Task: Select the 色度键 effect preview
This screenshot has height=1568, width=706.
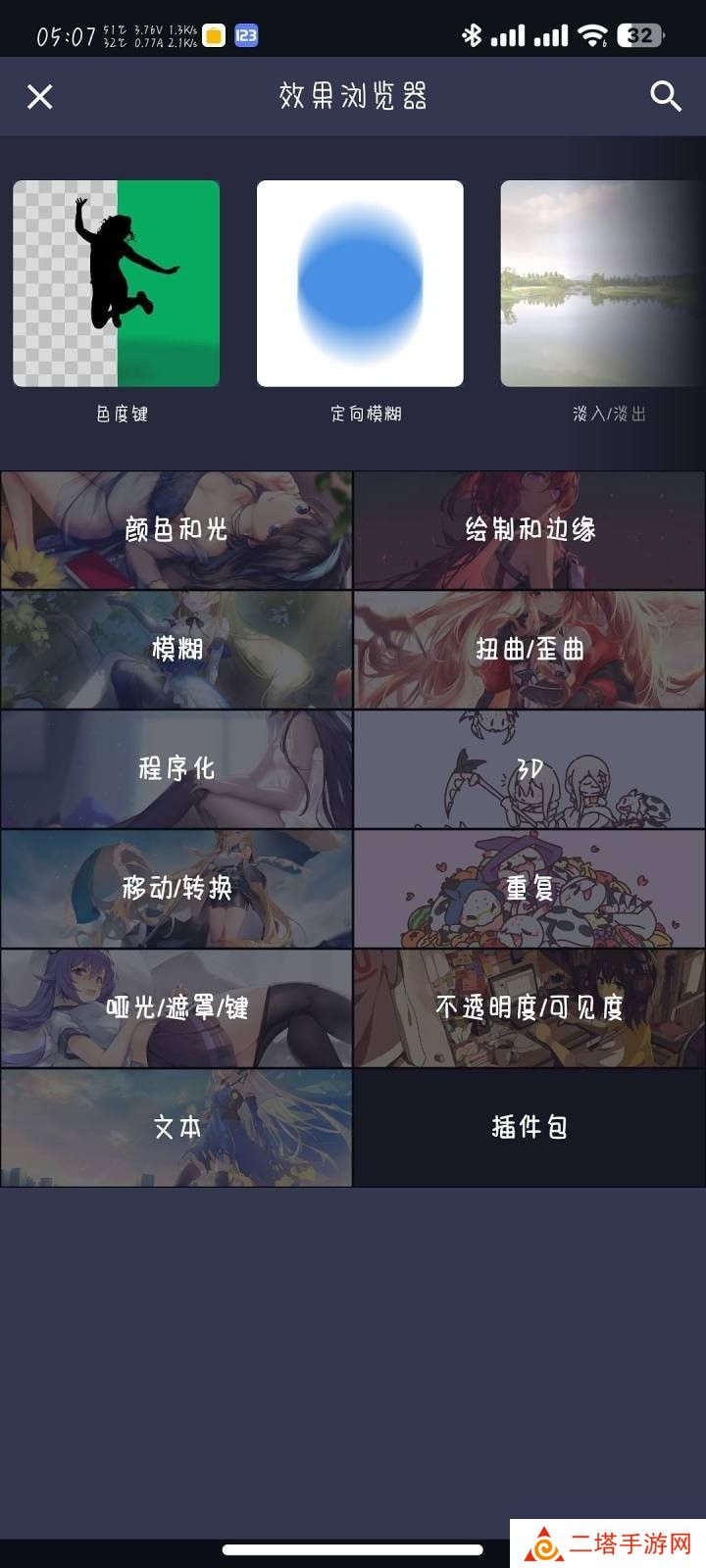Action: click(117, 283)
